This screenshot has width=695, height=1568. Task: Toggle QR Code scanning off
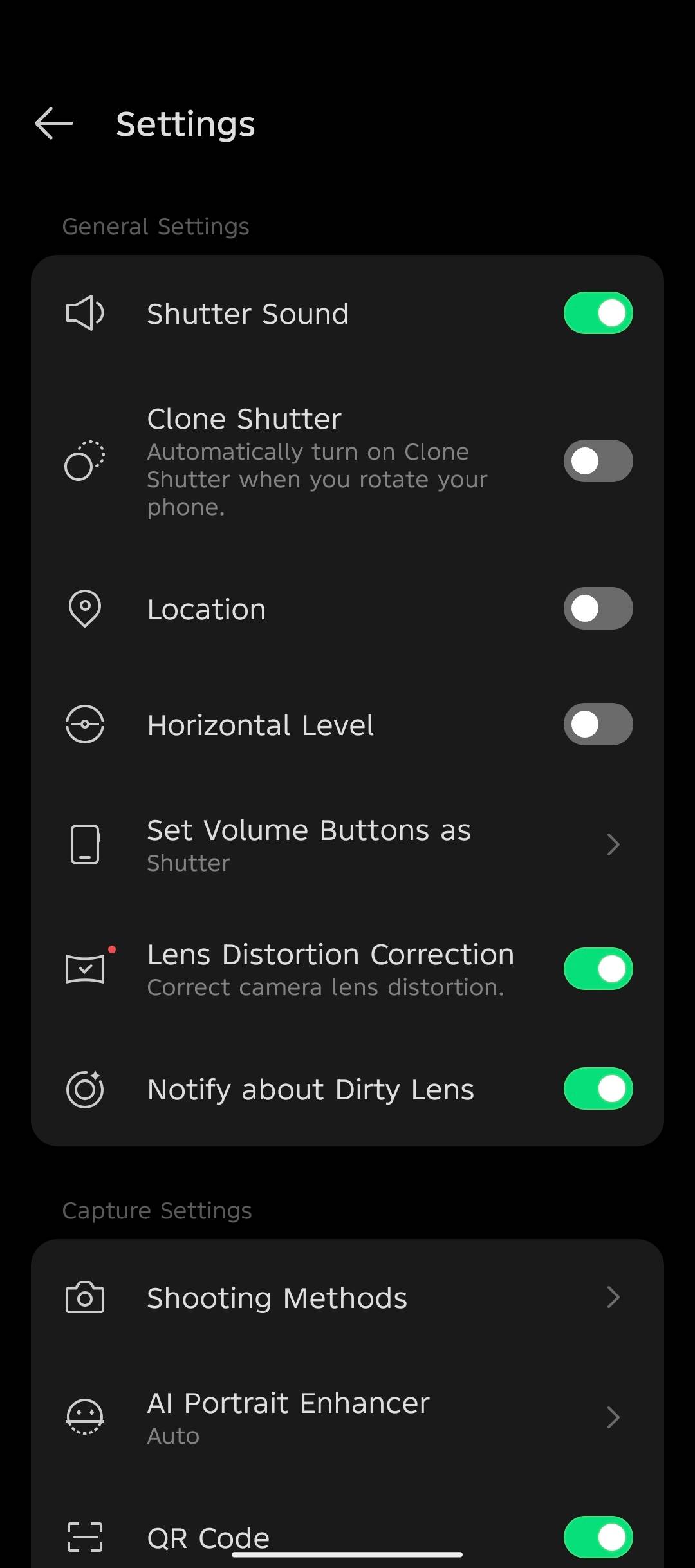598,1537
